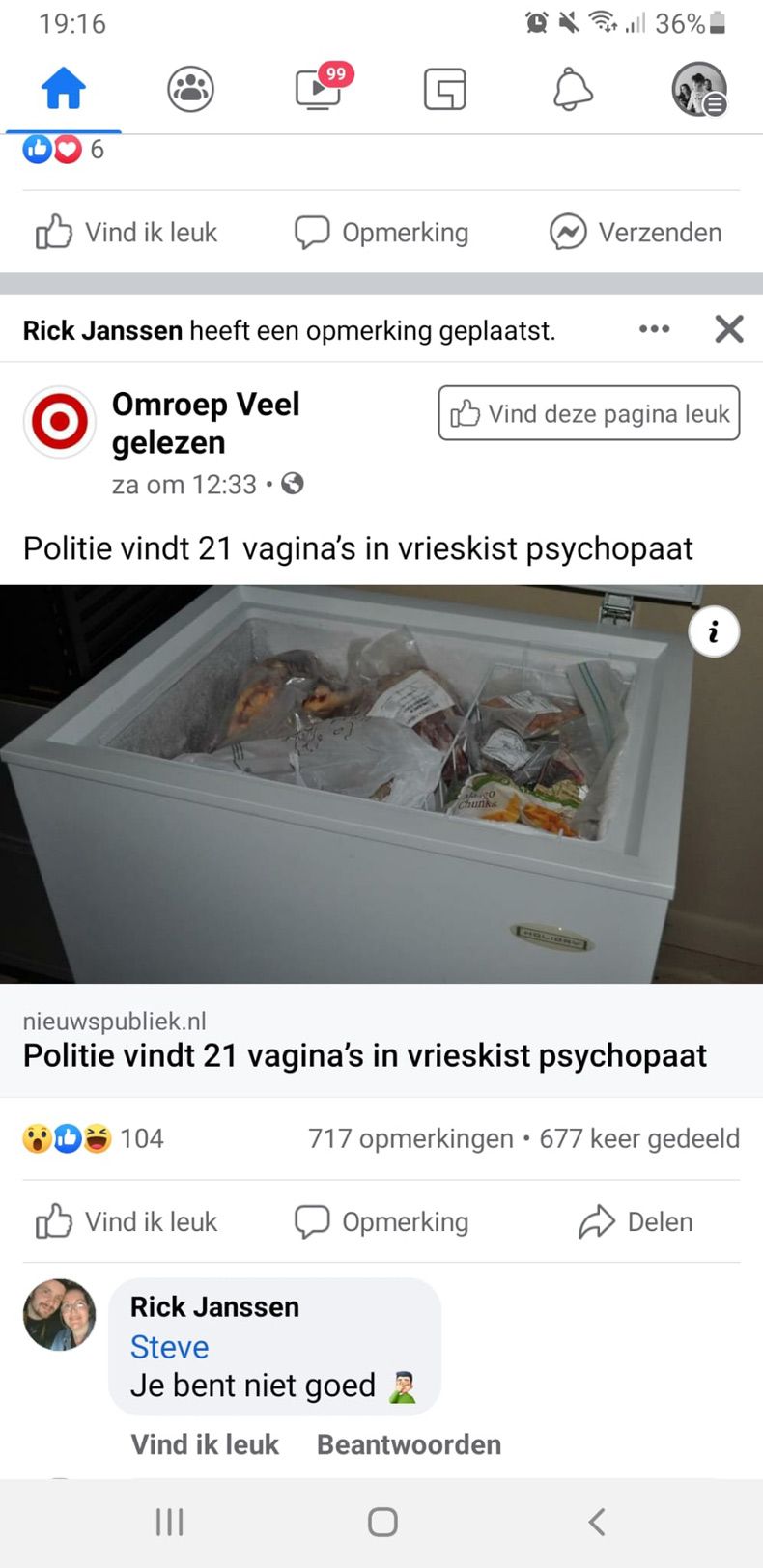The image size is (763, 1568).
Task: Open 'Opmerking' to comment on the article
Action: [x=381, y=1220]
